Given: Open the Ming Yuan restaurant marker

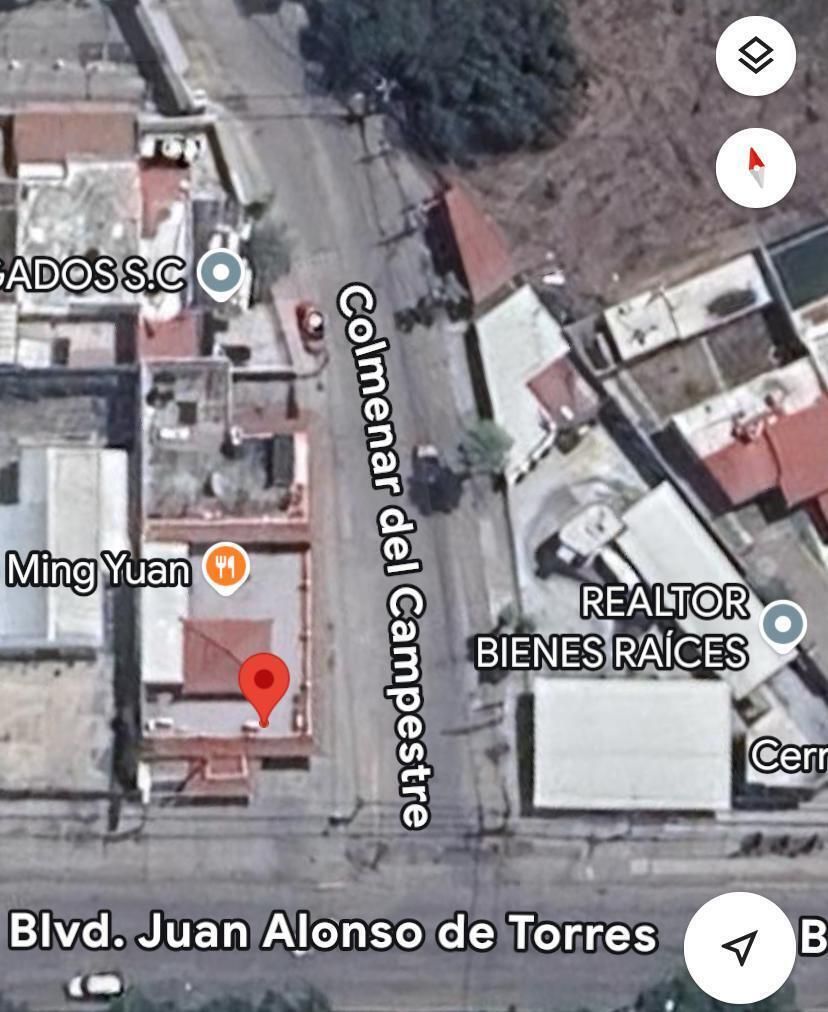Looking at the screenshot, I should (226, 567).
